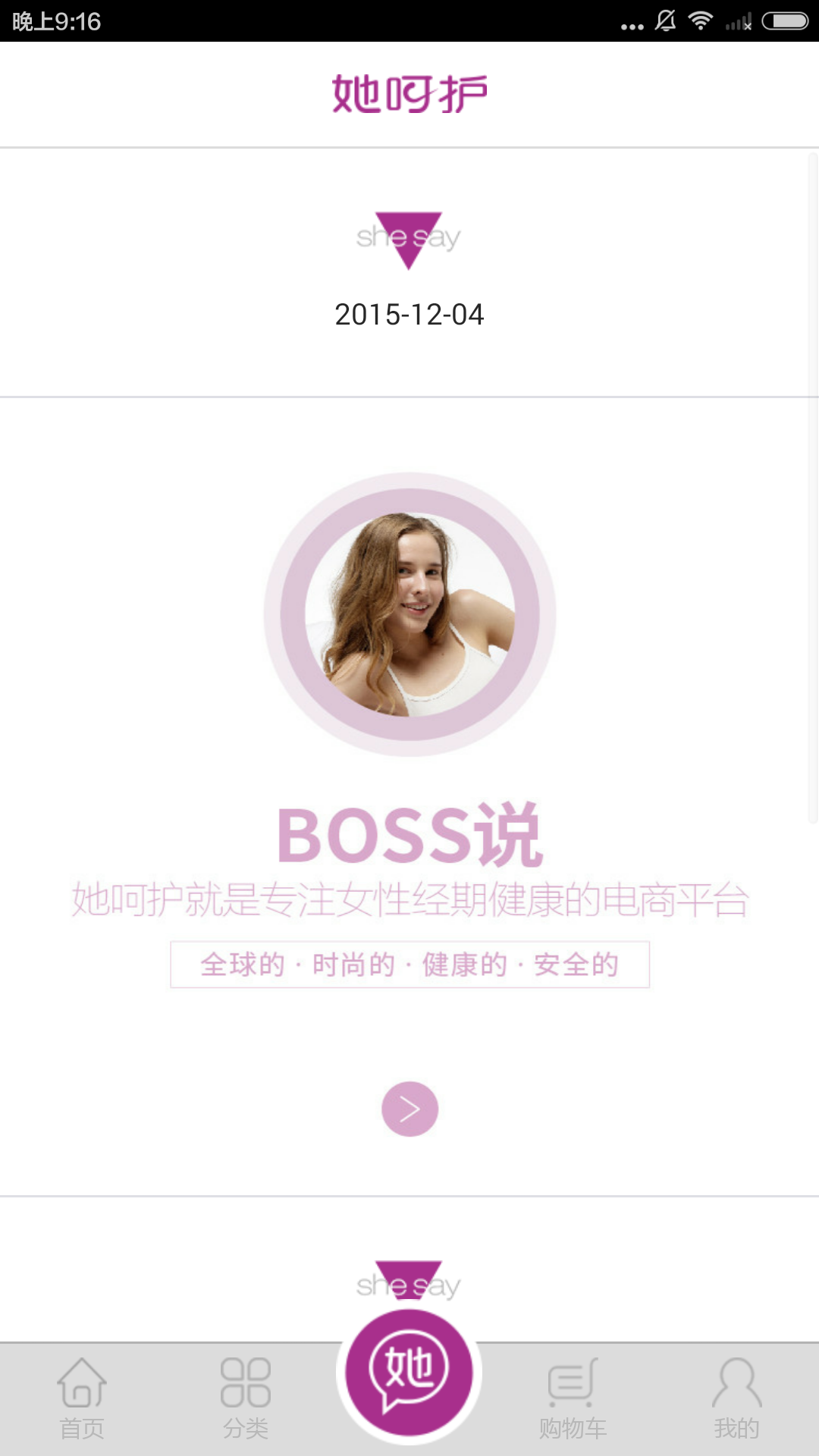Switch to the 分类 categories tab
The image size is (819, 1456).
click(x=246, y=1398)
